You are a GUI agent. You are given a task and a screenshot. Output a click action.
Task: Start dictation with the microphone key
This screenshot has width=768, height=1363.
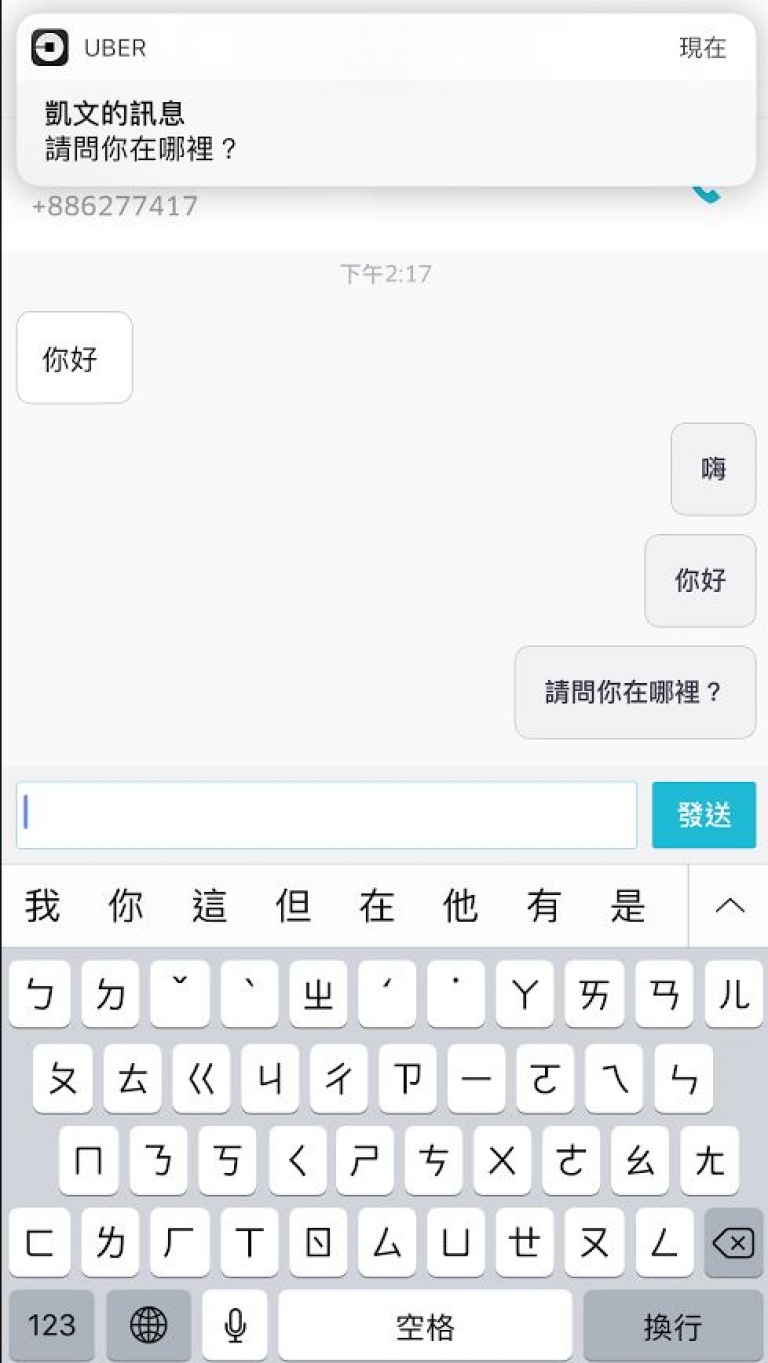click(235, 1326)
